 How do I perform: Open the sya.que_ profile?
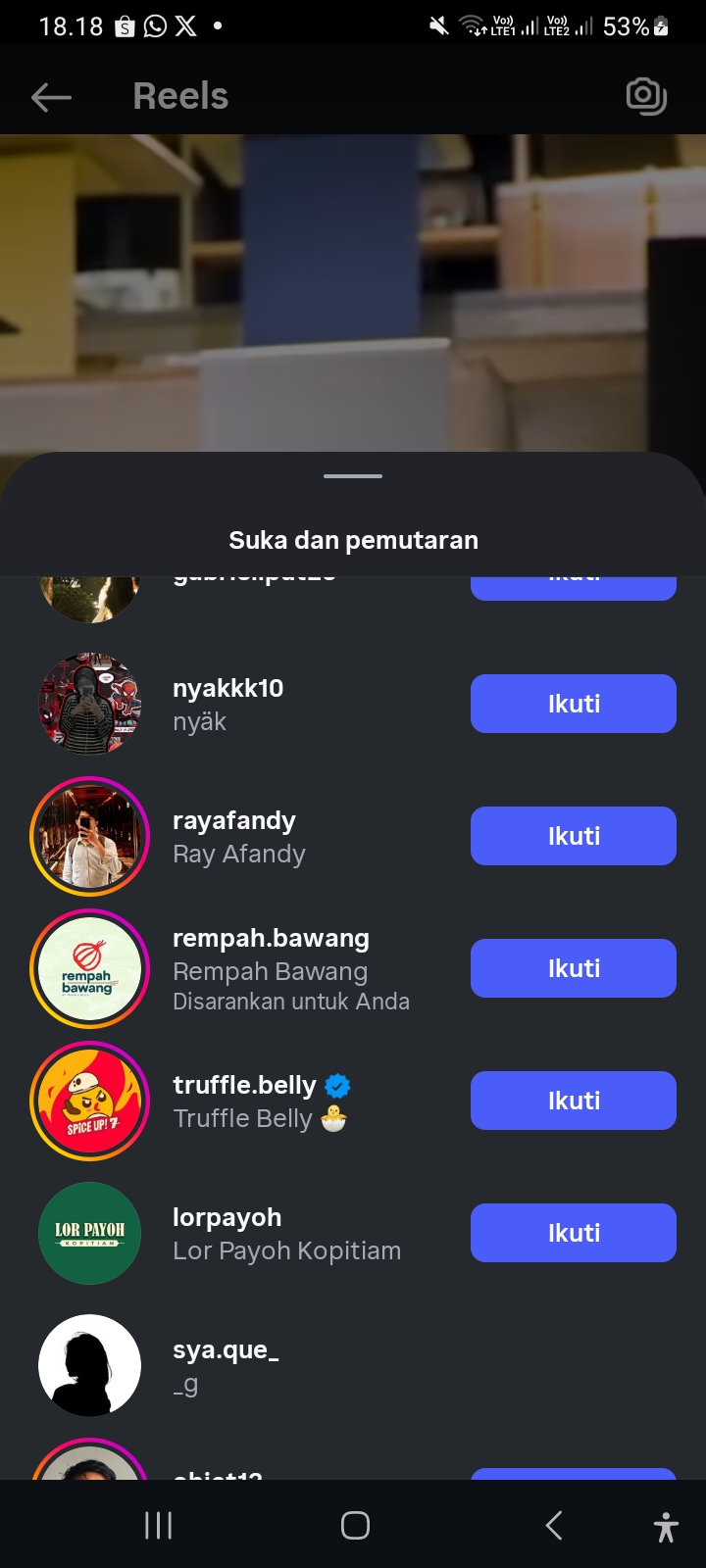pyautogui.click(x=226, y=1364)
